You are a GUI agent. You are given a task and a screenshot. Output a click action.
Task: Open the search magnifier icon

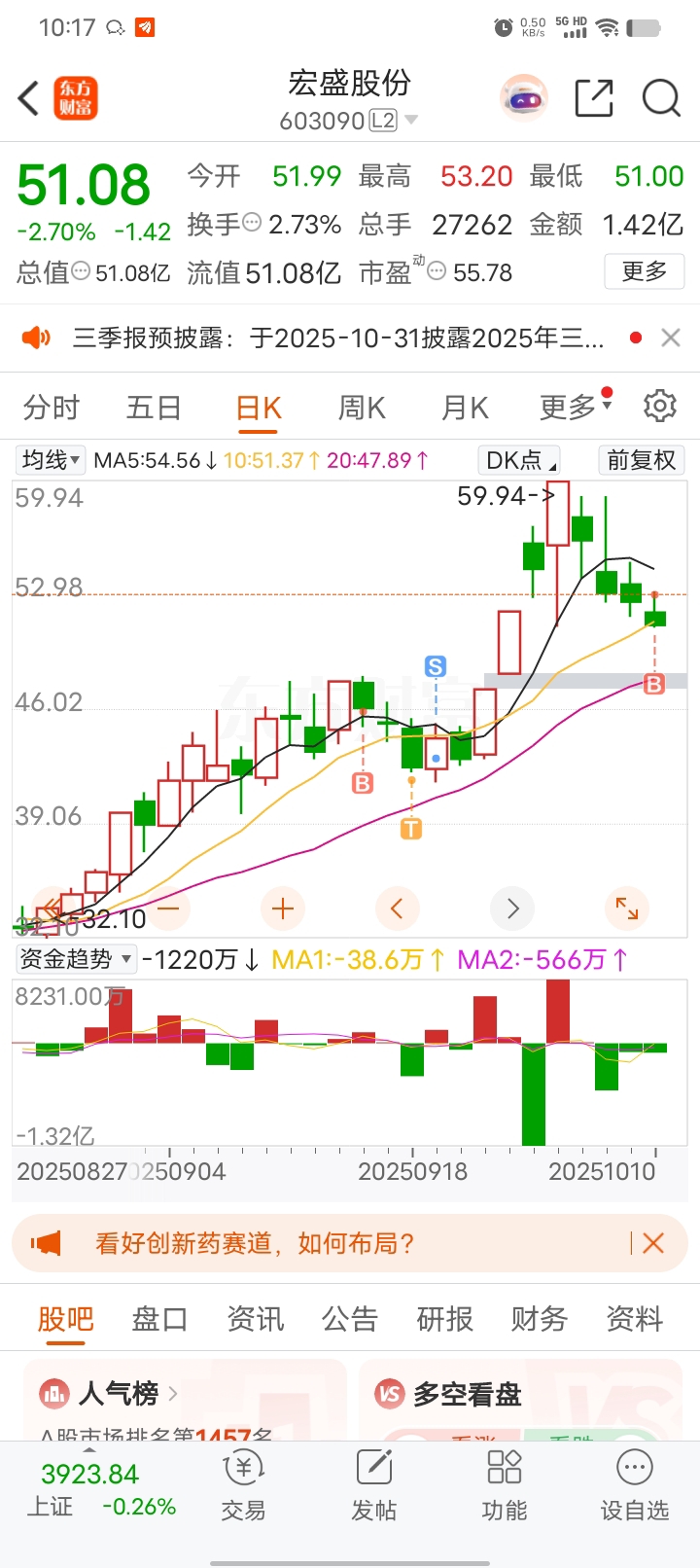[661, 98]
